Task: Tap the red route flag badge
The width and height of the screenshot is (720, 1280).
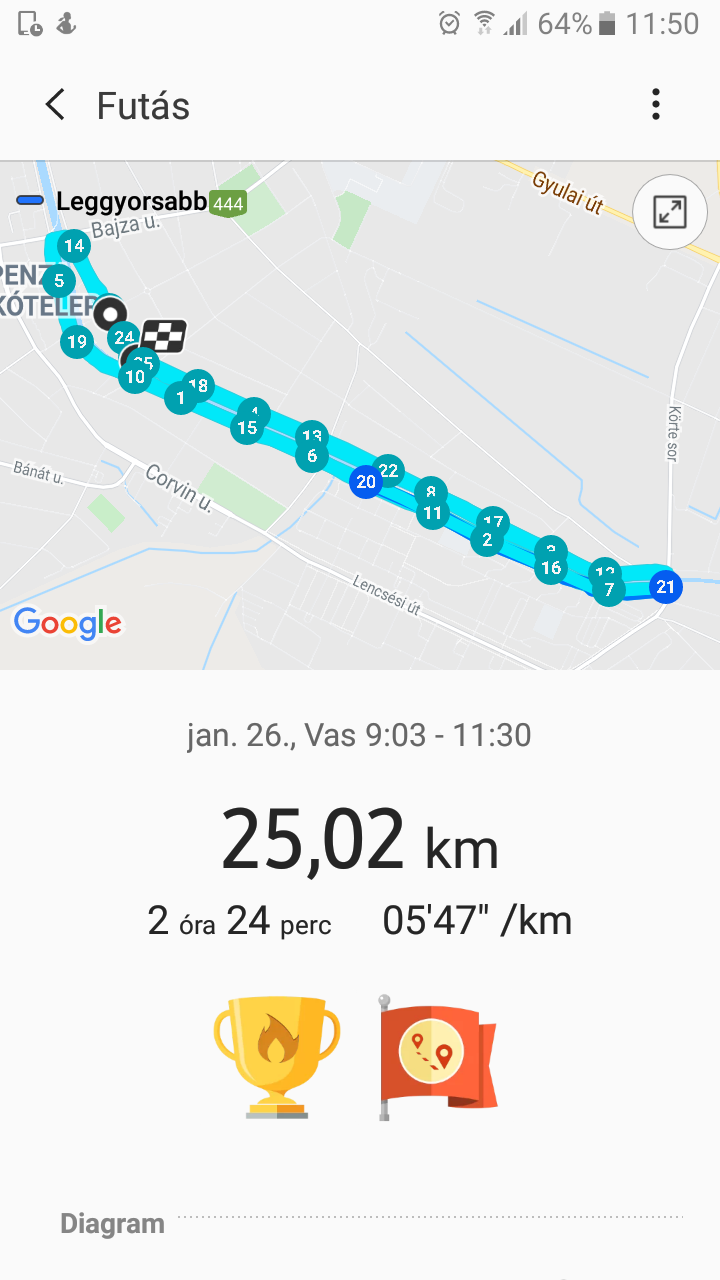Action: pyautogui.click(x=437, y=1057)
